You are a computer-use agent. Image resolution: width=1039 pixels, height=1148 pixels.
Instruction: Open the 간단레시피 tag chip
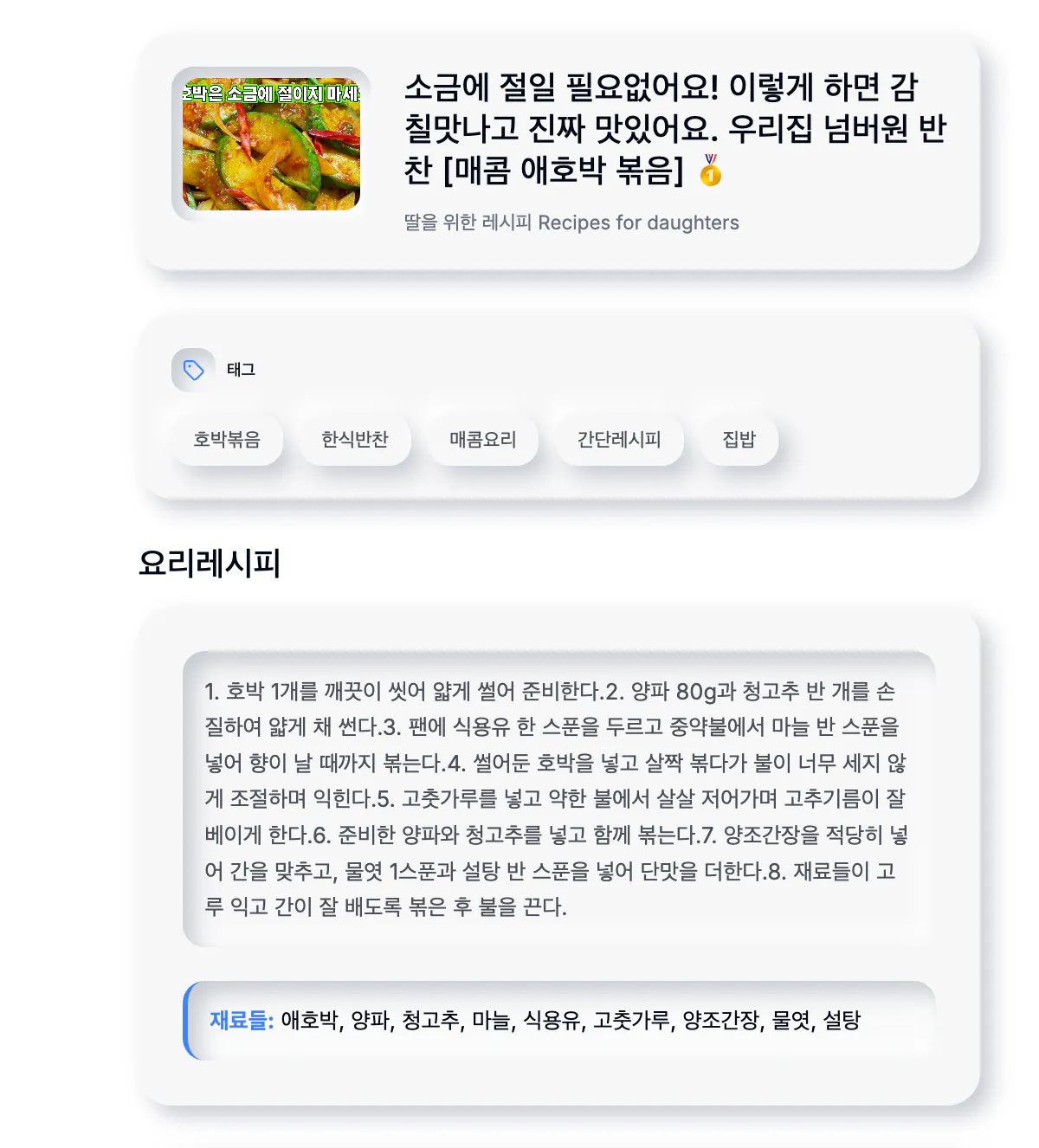tap(619, 440)
